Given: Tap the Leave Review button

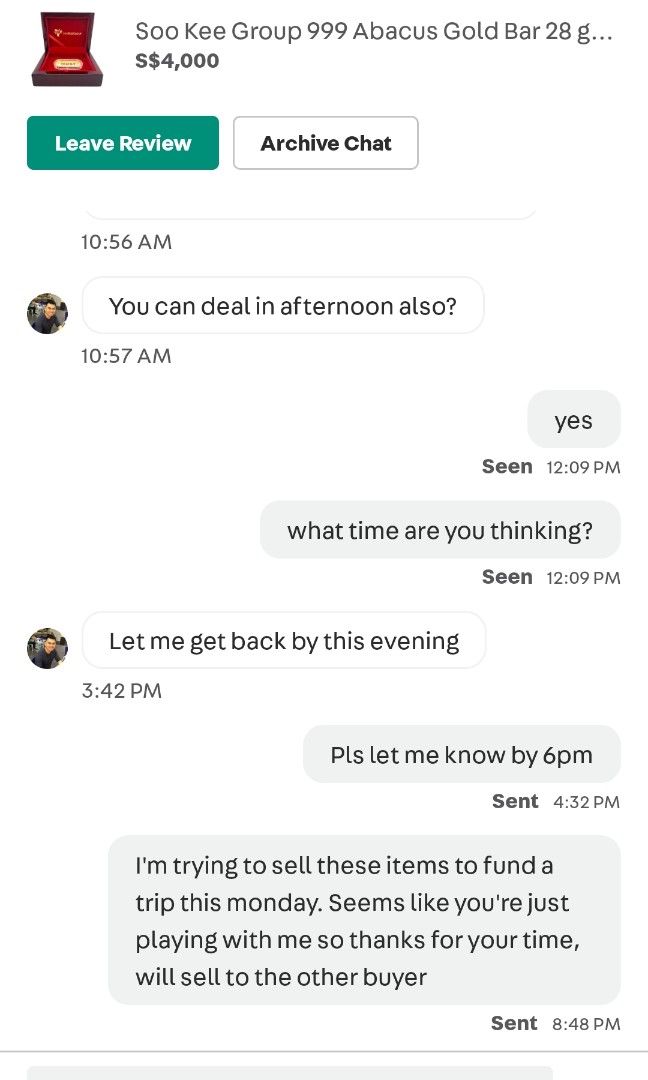Looking at the screenshot, I should click(123, 143).
